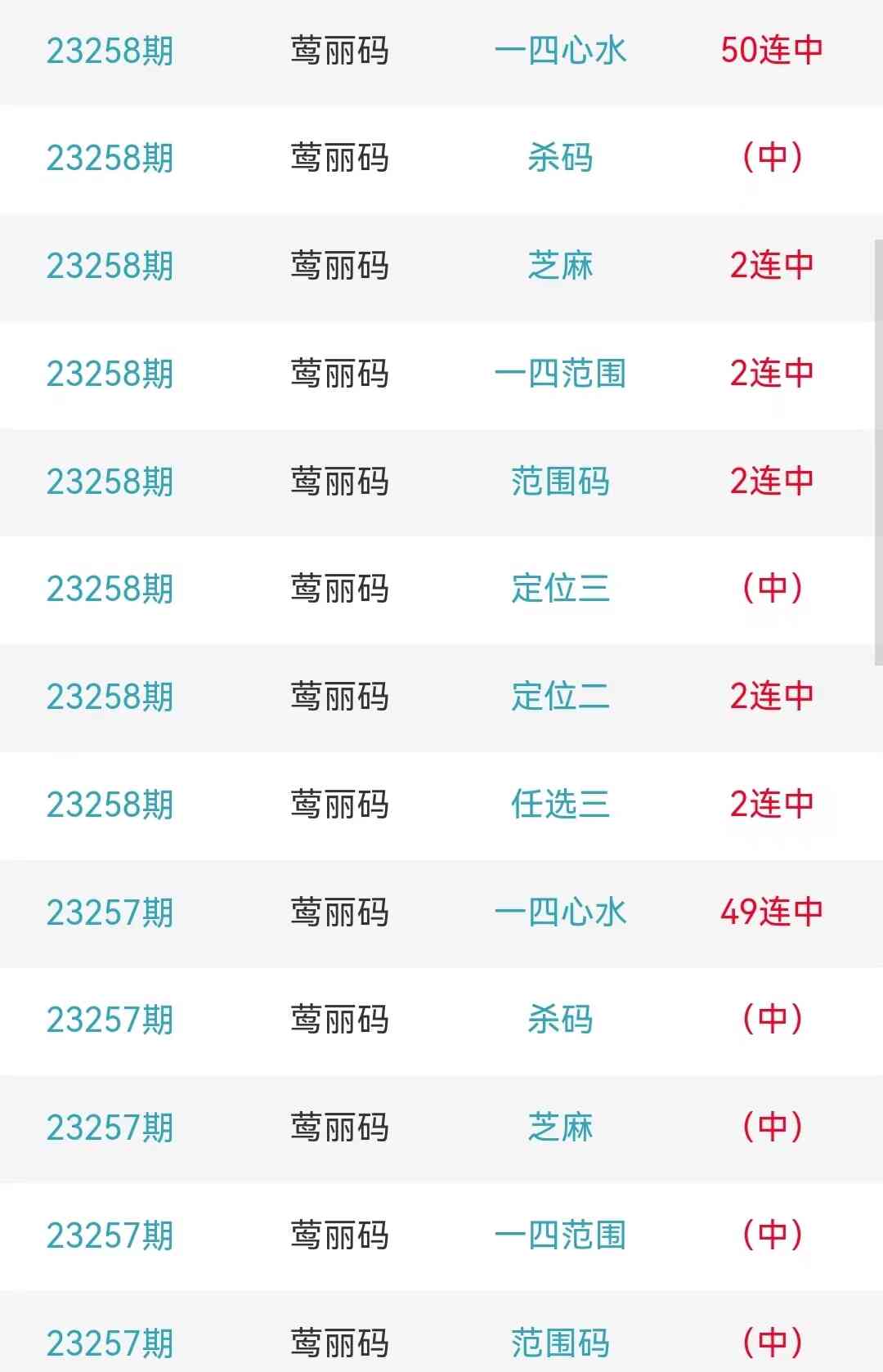Open 23258期 定位三 details
This screenshot has height=1372, width=883.
(x=560, y=589)
